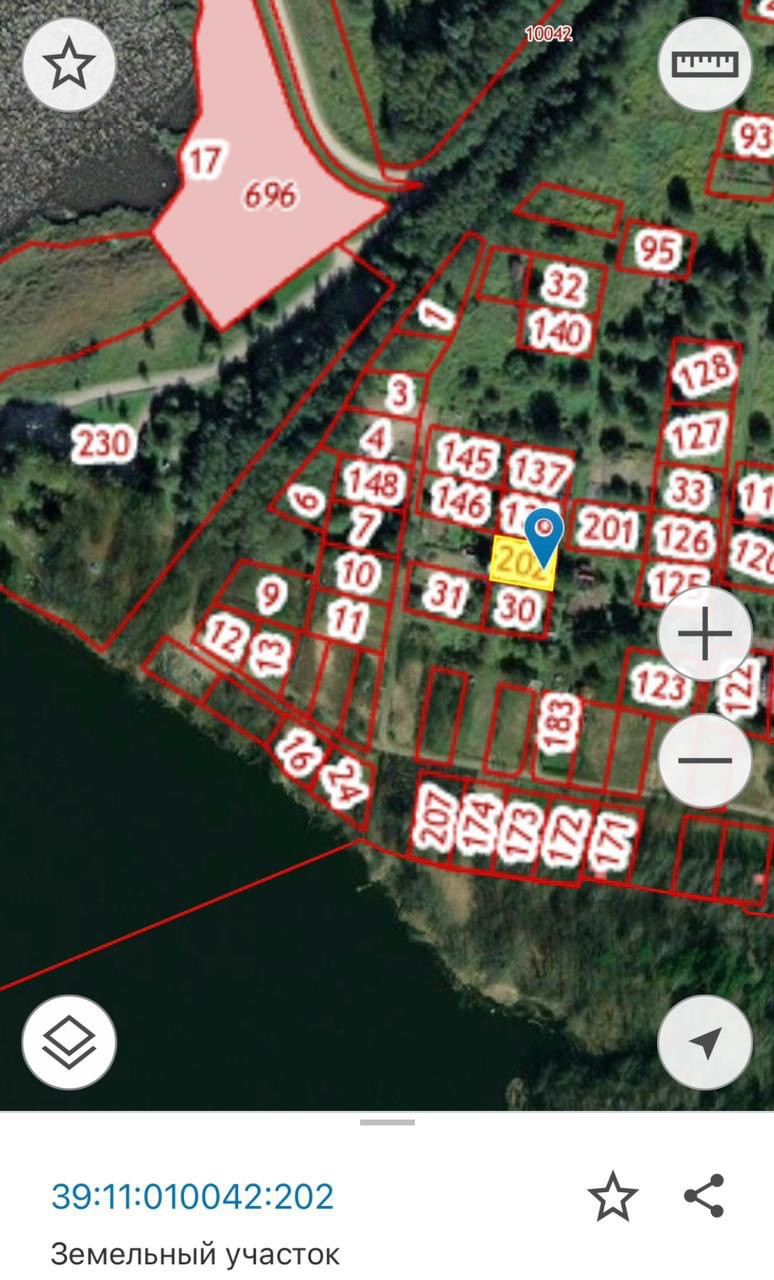774x1280 pixels.
Task: Zoom in on the map
Action: pos(705,634)
